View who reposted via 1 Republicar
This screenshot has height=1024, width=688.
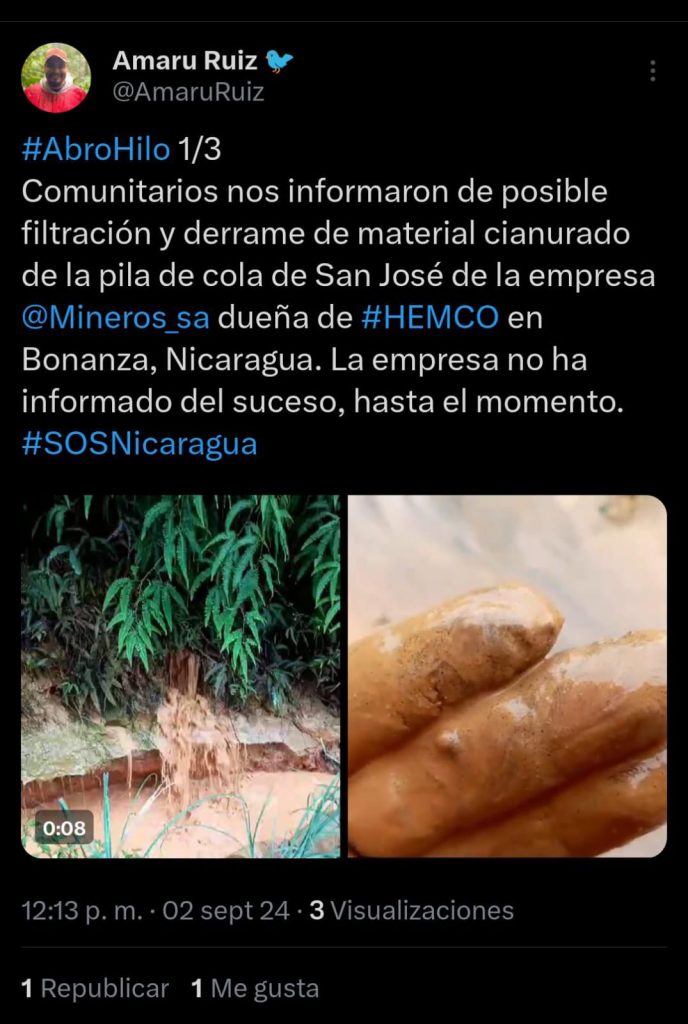pyautogui.click(x=95, y=989)
